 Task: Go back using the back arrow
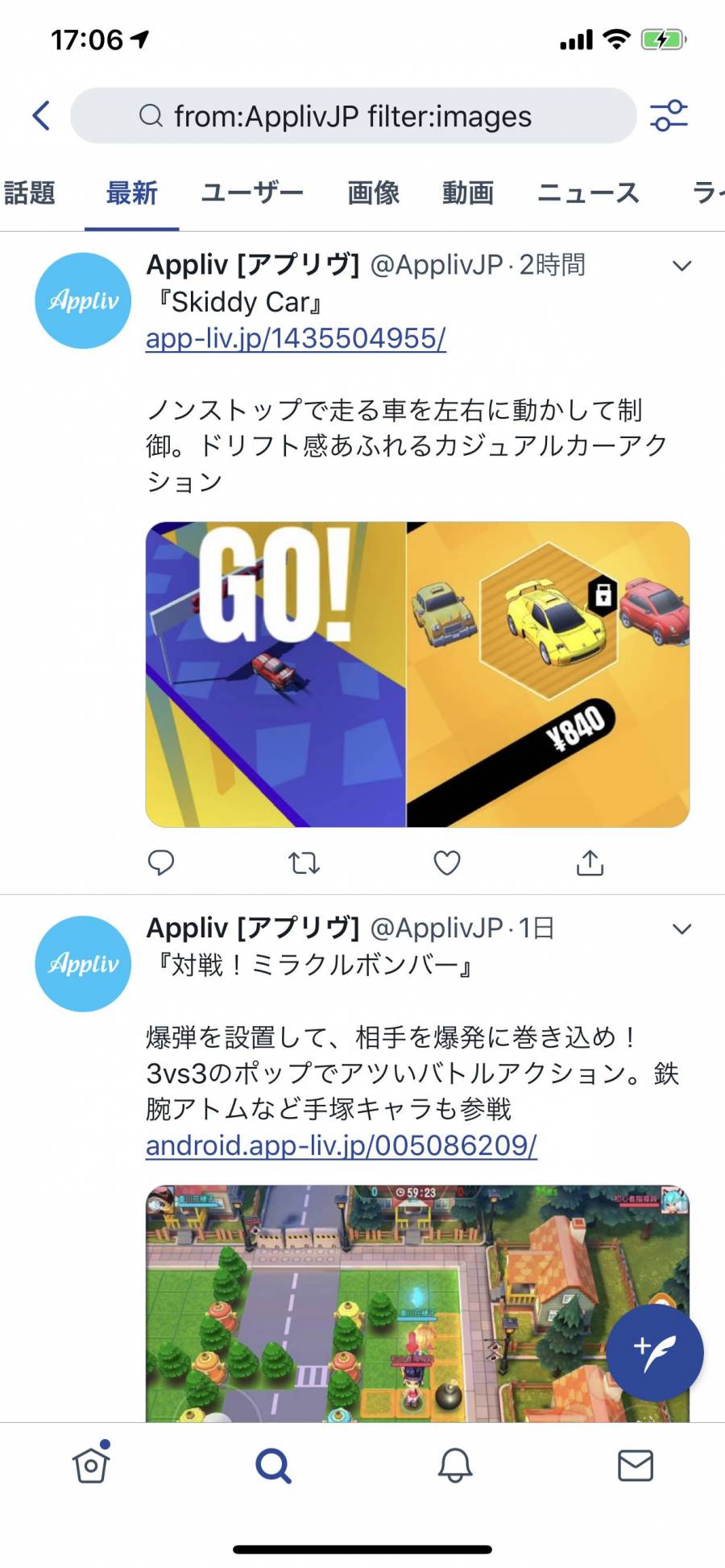pos(42,116)
